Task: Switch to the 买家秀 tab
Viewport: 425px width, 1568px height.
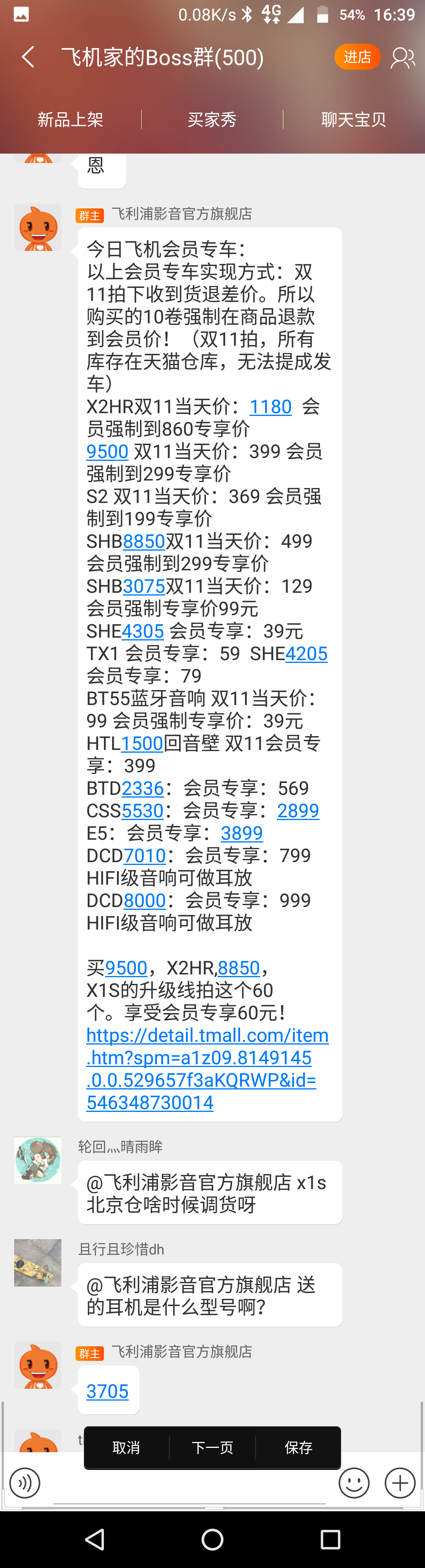Action: [212, 119]
